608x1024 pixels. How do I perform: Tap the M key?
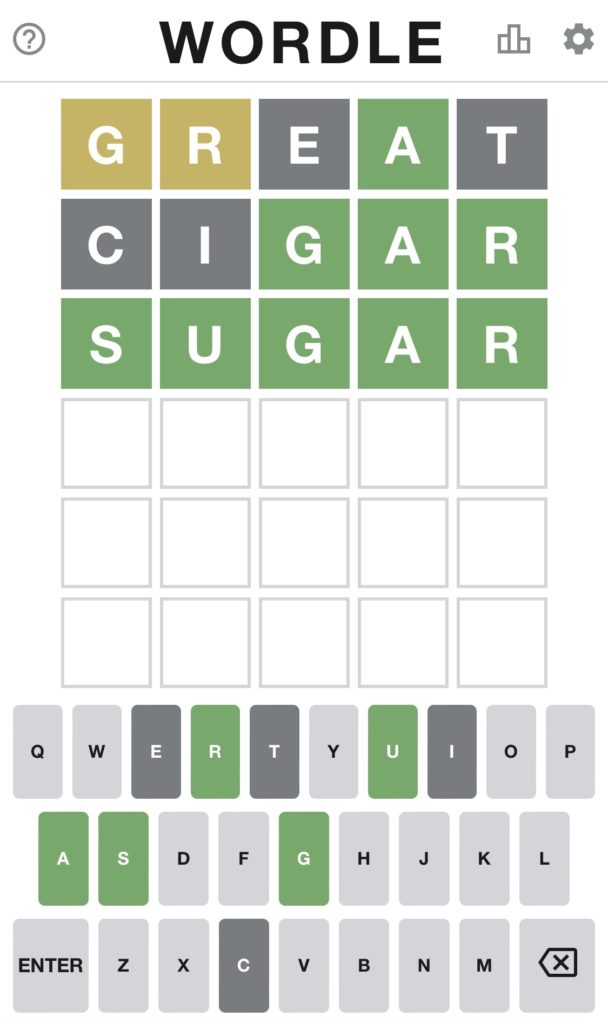[x=484, y=965]
